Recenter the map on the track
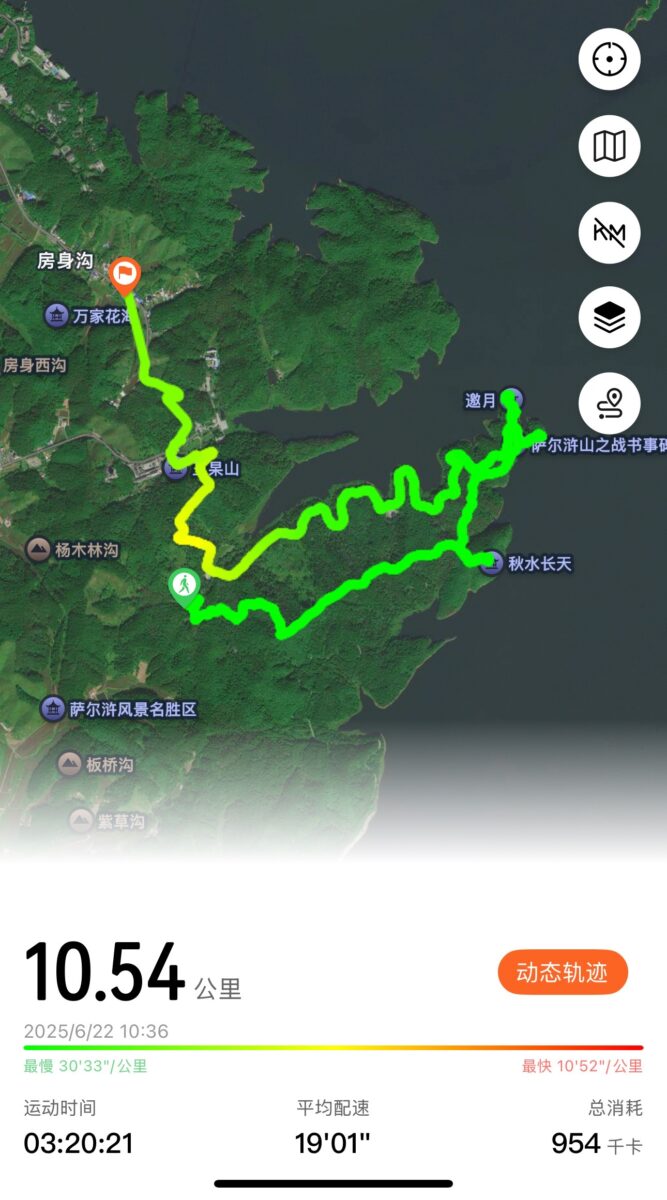Image resolution: width=667 pixels, height=1200 pixels. coord(609,60)
